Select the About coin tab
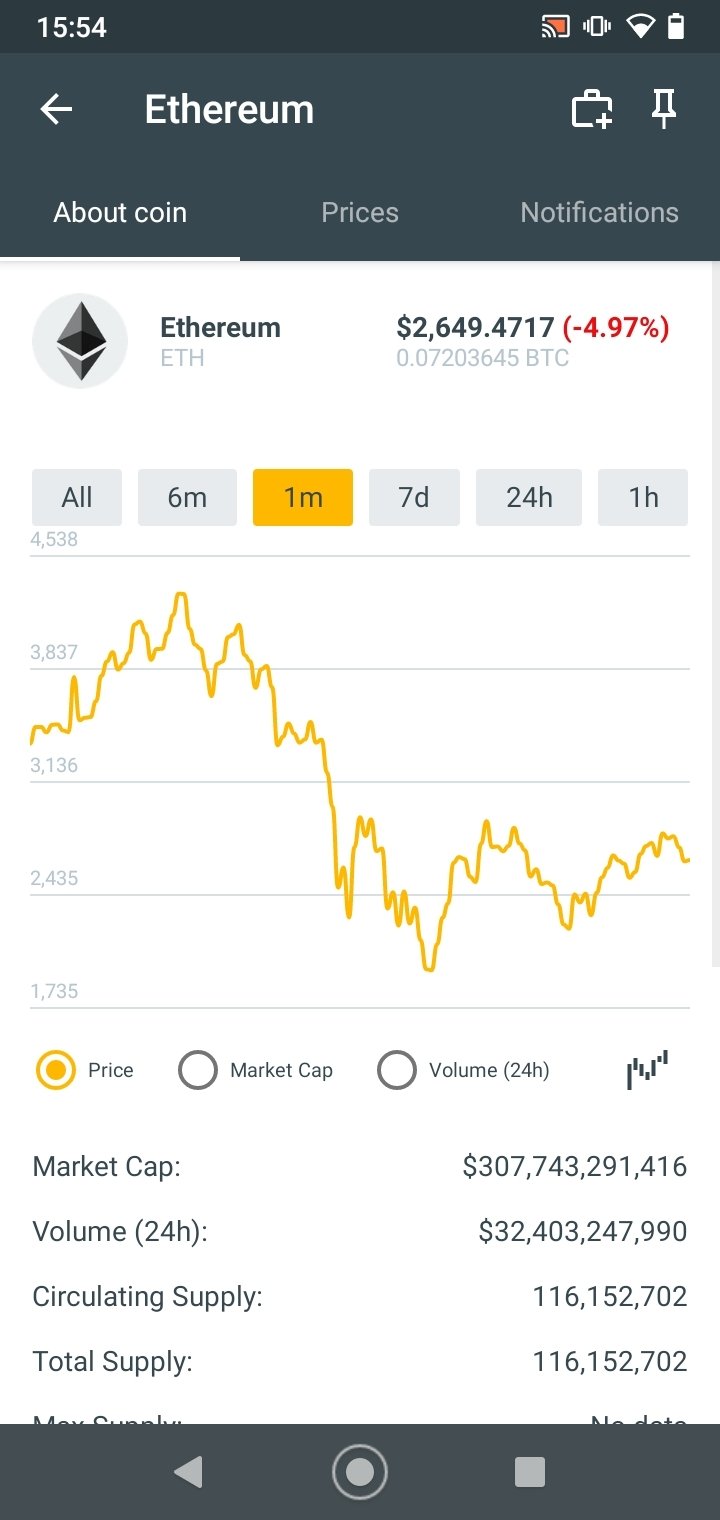The width and height of the screenshot is (720, 1520). click(120, 212)
